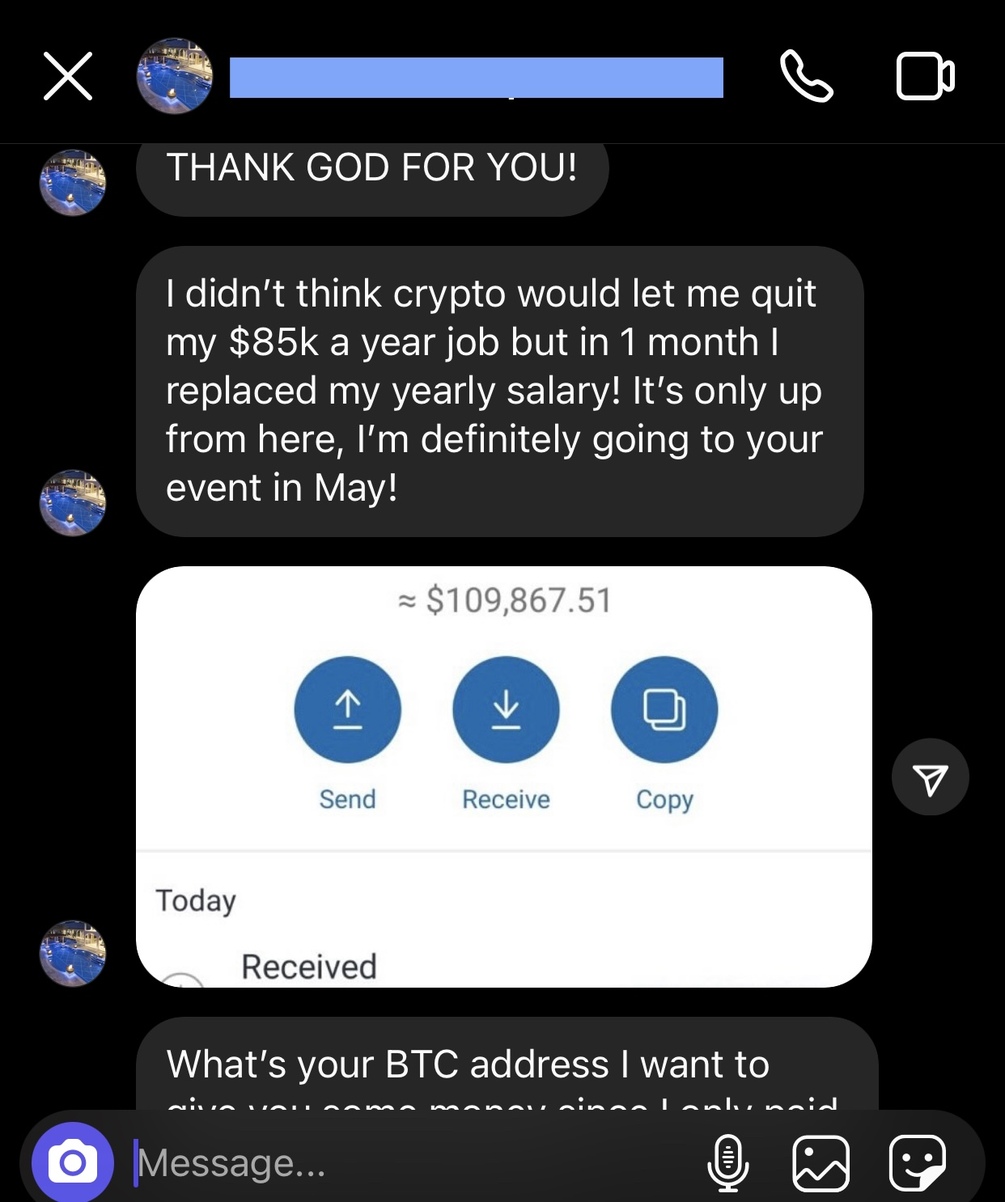Image resolution: width=1005 pixels, height=1202 pixels.
Task: Record a voice message
Action: tap(728, 1163)
